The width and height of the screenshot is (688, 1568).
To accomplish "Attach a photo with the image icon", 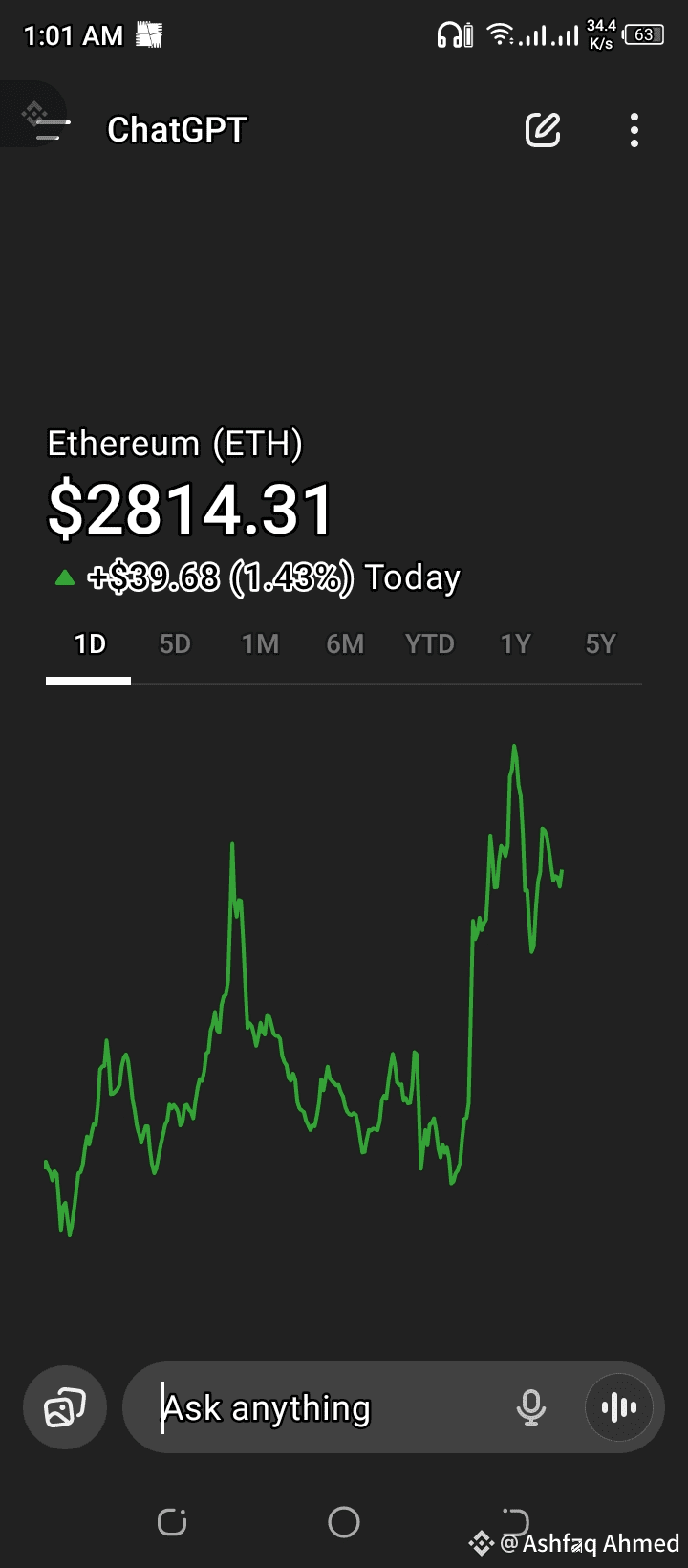I will click(x=65, y=1407).
